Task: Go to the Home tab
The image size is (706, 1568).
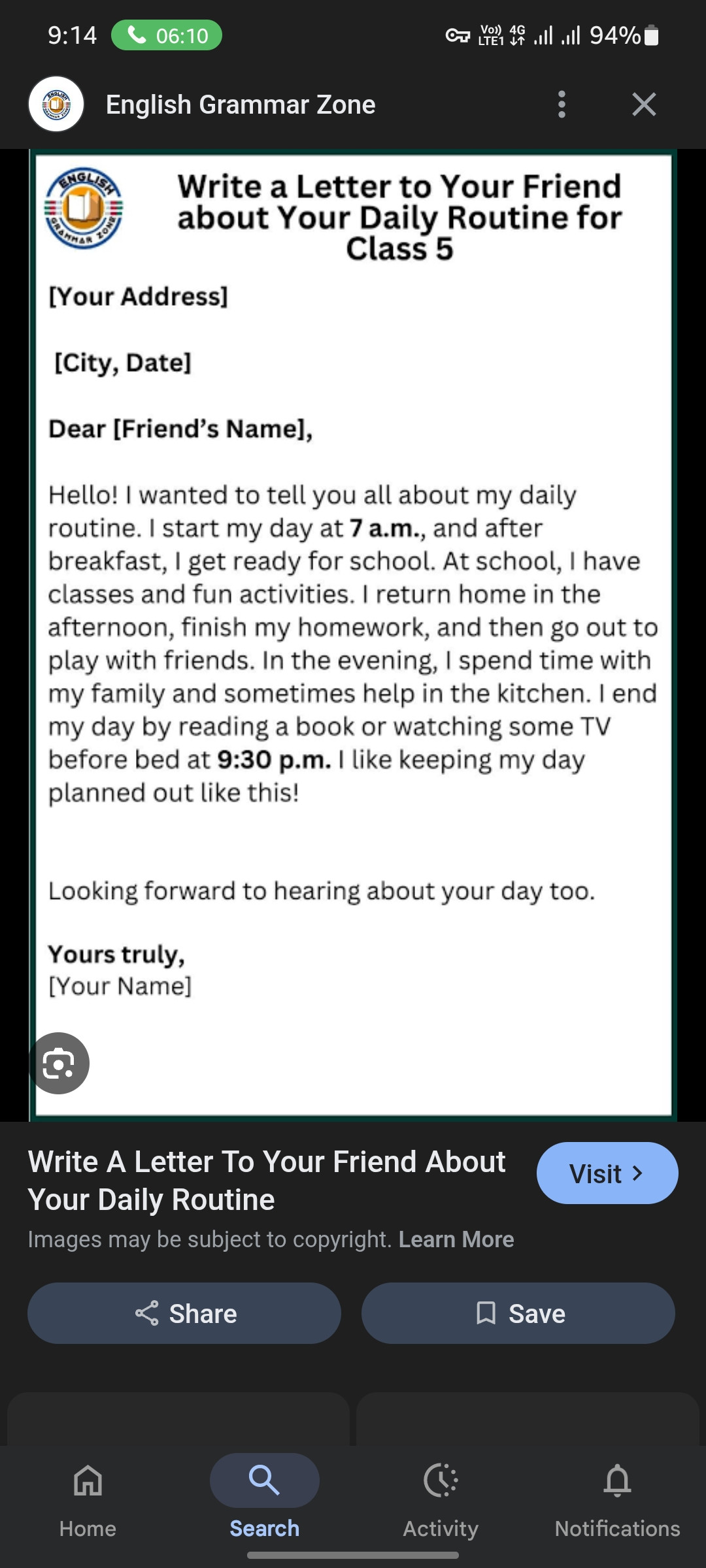Action: coord(88,1496)
